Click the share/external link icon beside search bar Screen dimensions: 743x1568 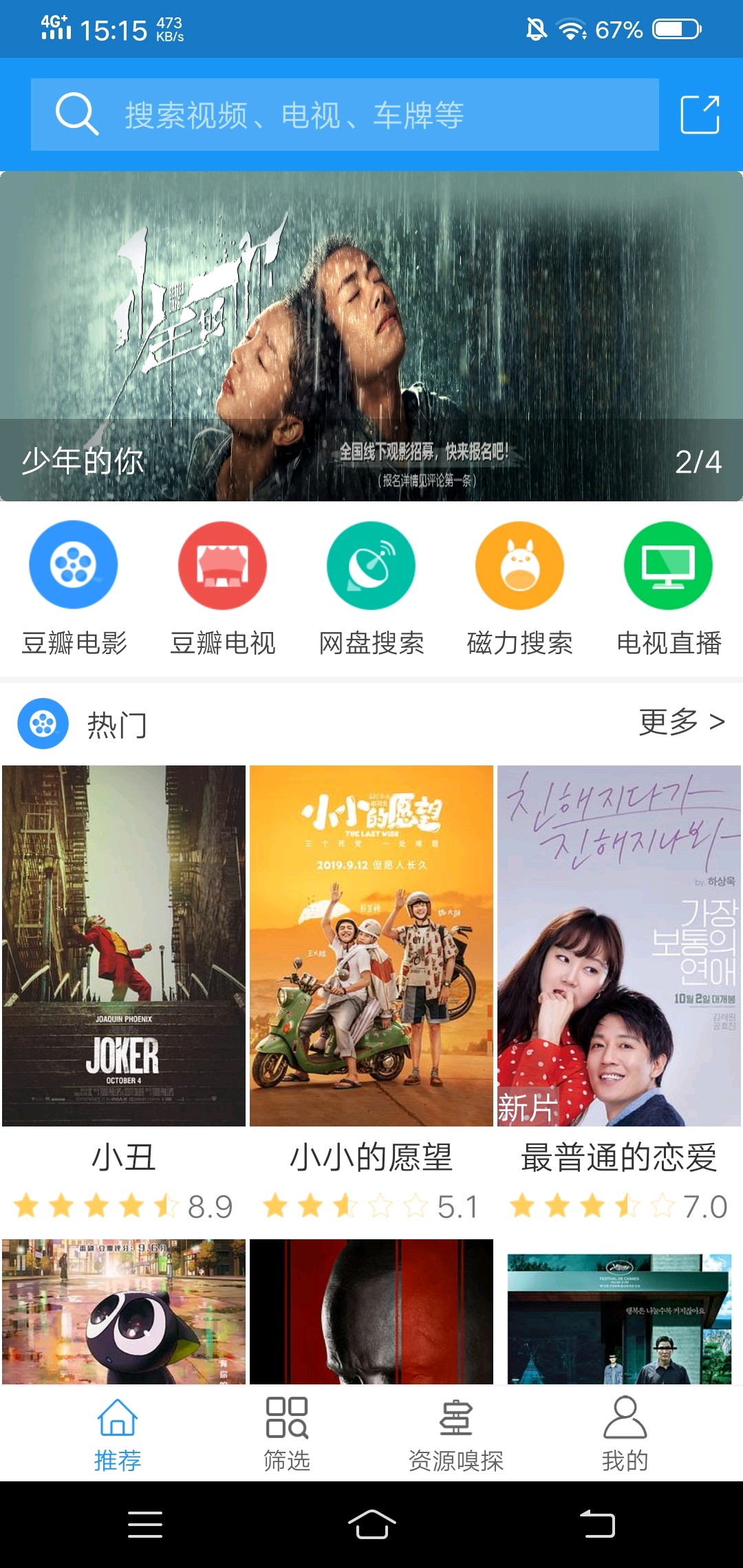coord(700,116)
